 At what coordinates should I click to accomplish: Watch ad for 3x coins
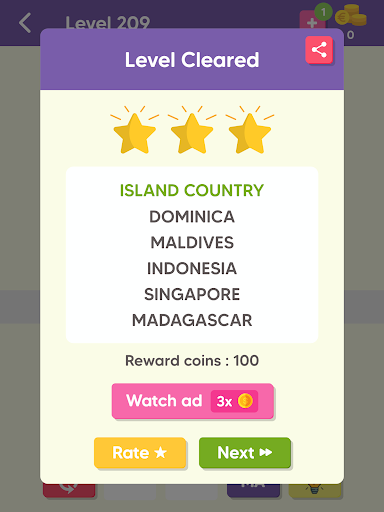(193, 401)
